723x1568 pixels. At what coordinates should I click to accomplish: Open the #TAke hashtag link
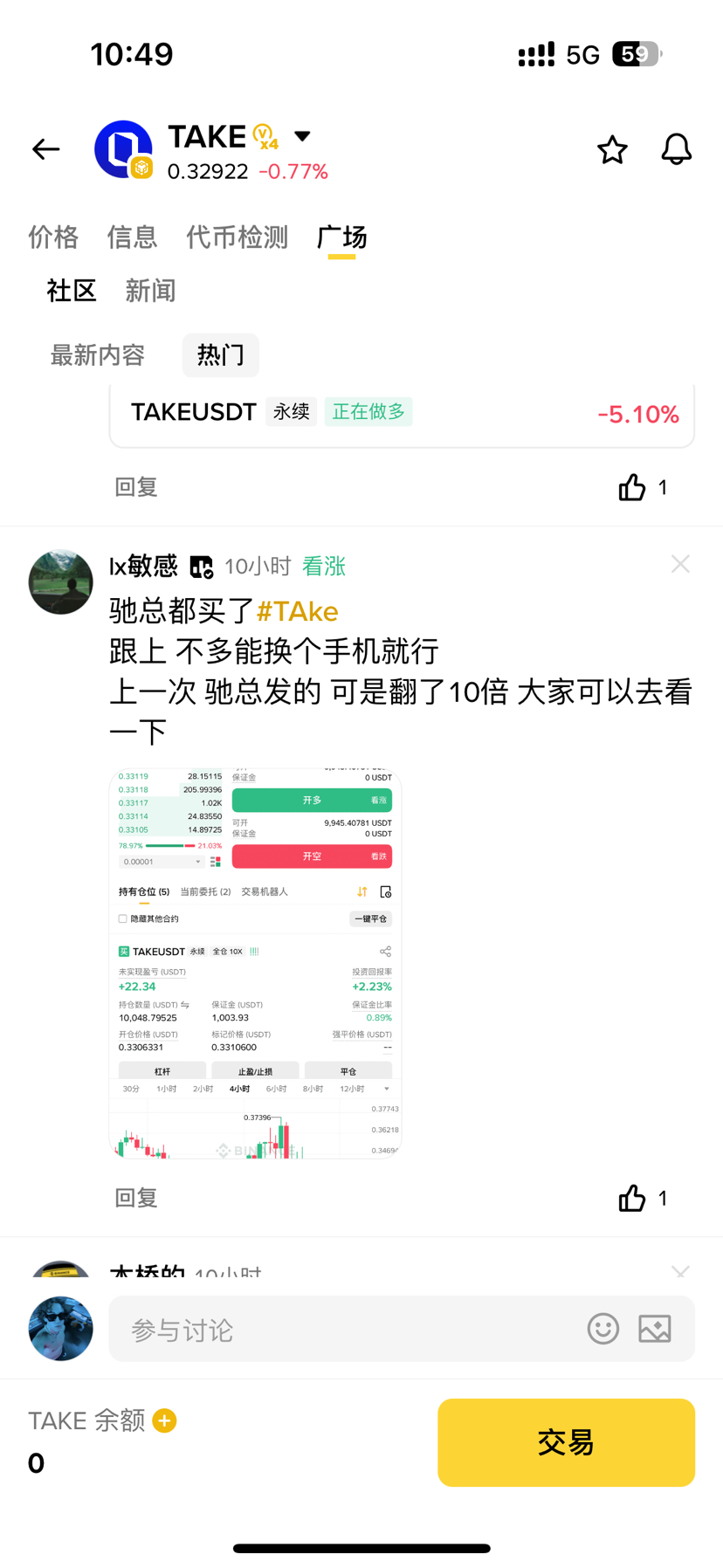tap(297, 611)
